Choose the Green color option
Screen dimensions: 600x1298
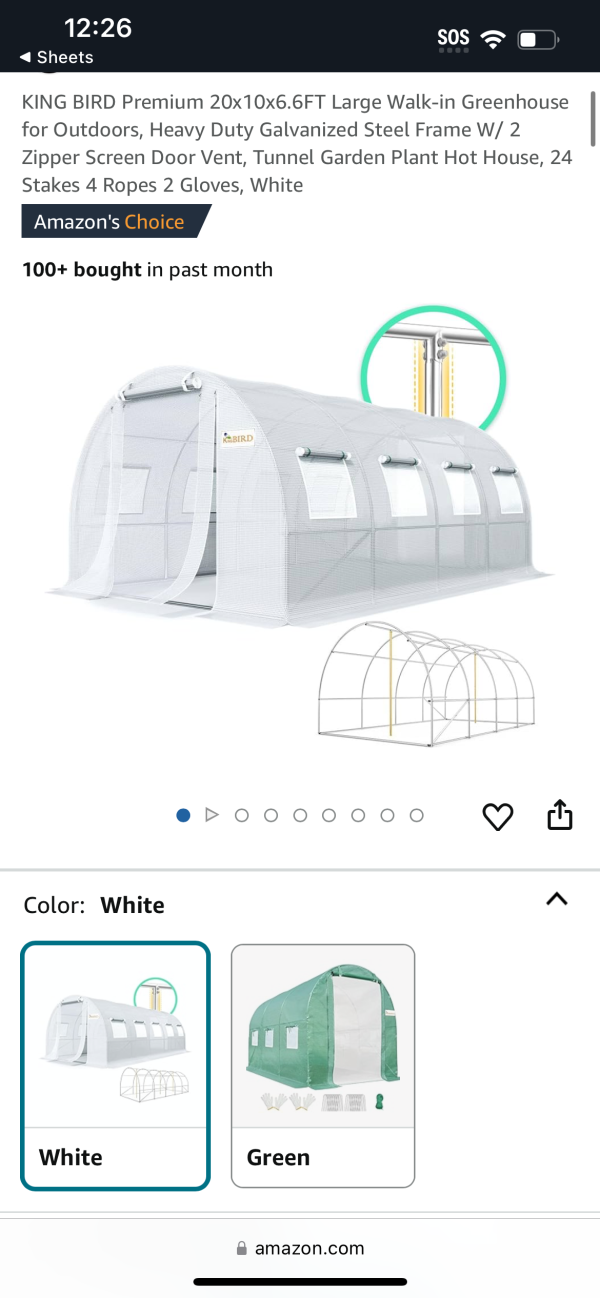tap(322, 1065)
